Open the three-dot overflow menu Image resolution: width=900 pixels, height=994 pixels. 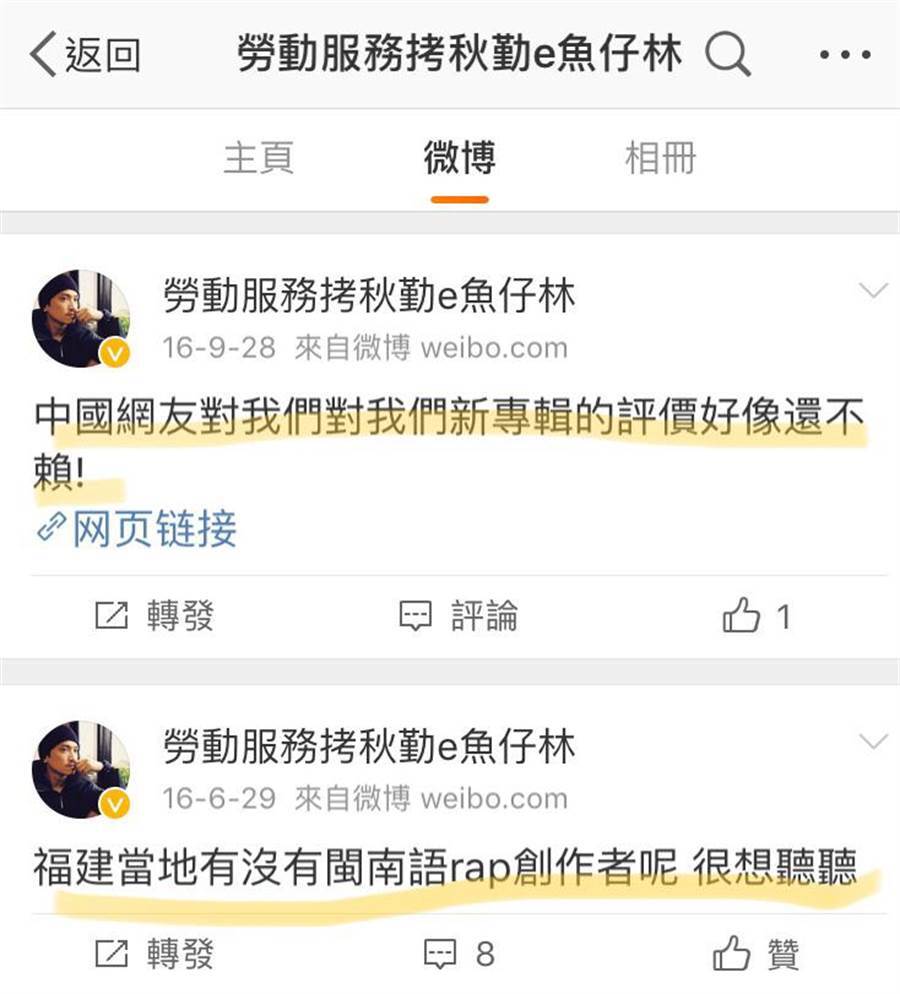[x=845, y=54]
